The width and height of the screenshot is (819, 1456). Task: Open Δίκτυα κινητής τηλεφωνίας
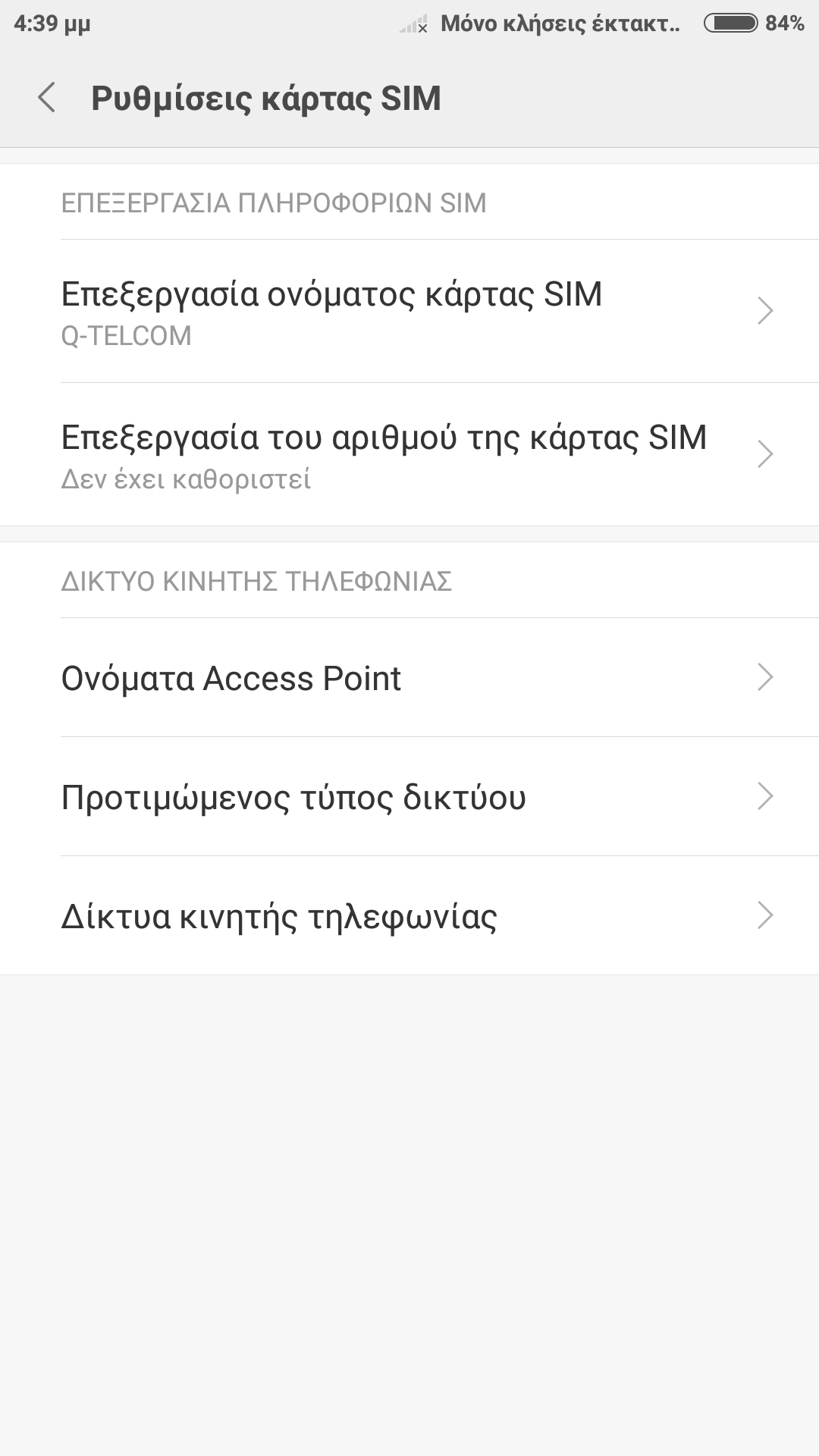click(409, 915)
